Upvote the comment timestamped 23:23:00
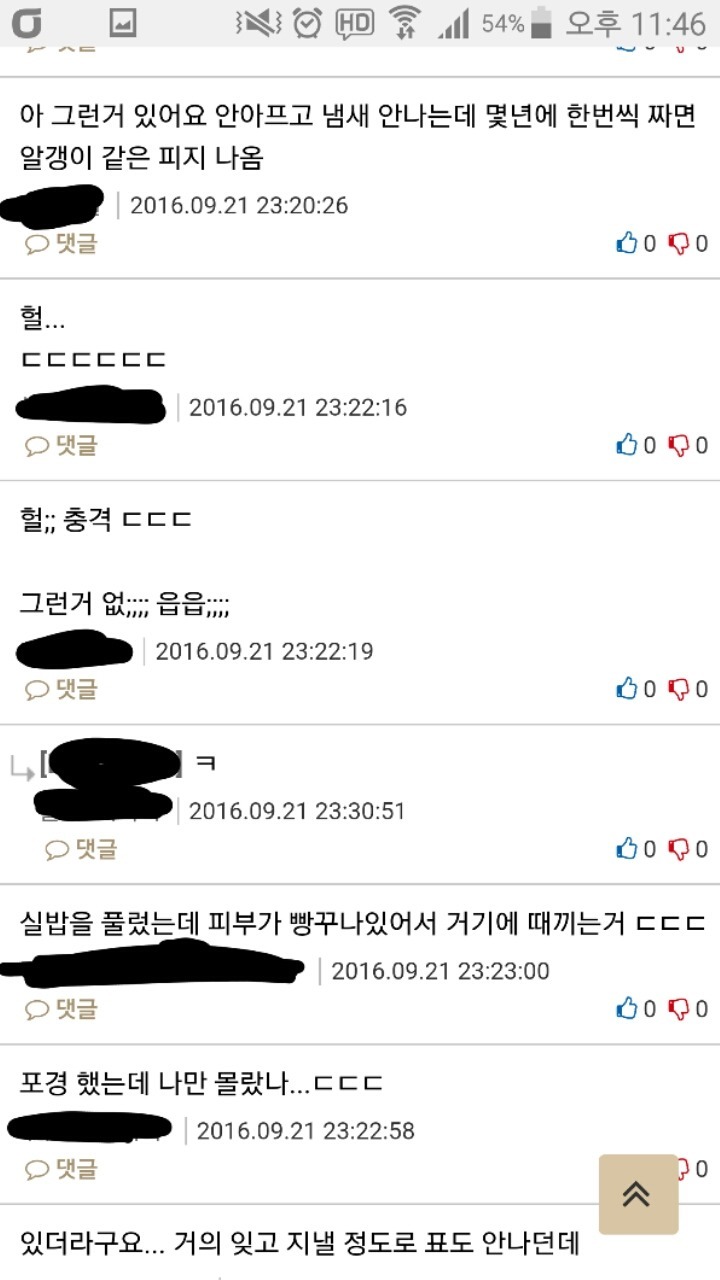The image size is (720, 1280). point(628,1009)
